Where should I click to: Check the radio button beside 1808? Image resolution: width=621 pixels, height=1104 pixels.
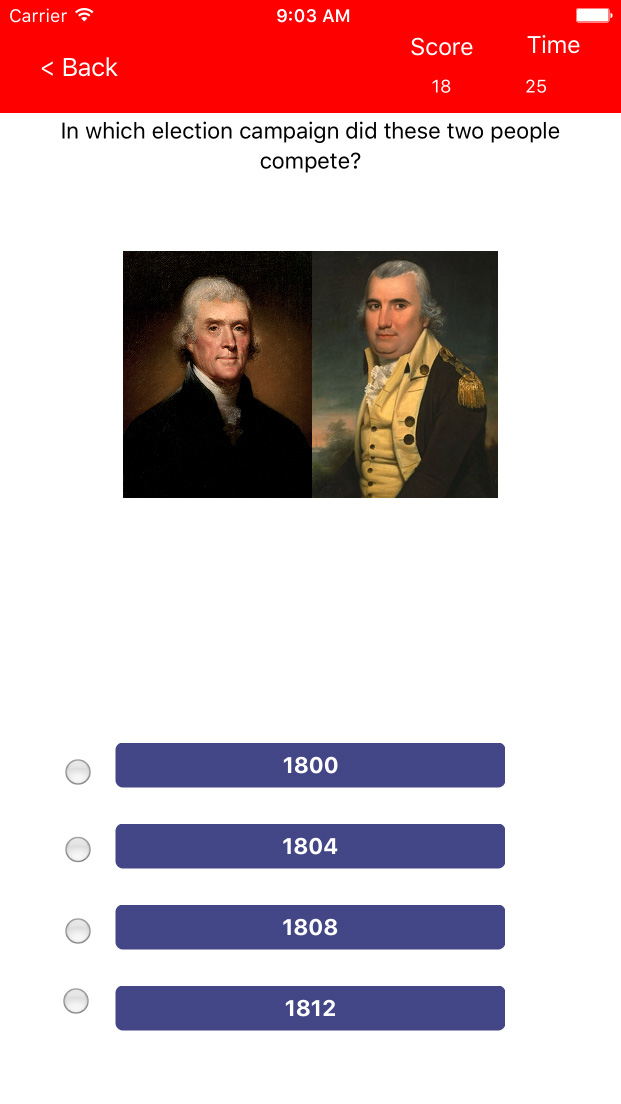tap(78, 931)
